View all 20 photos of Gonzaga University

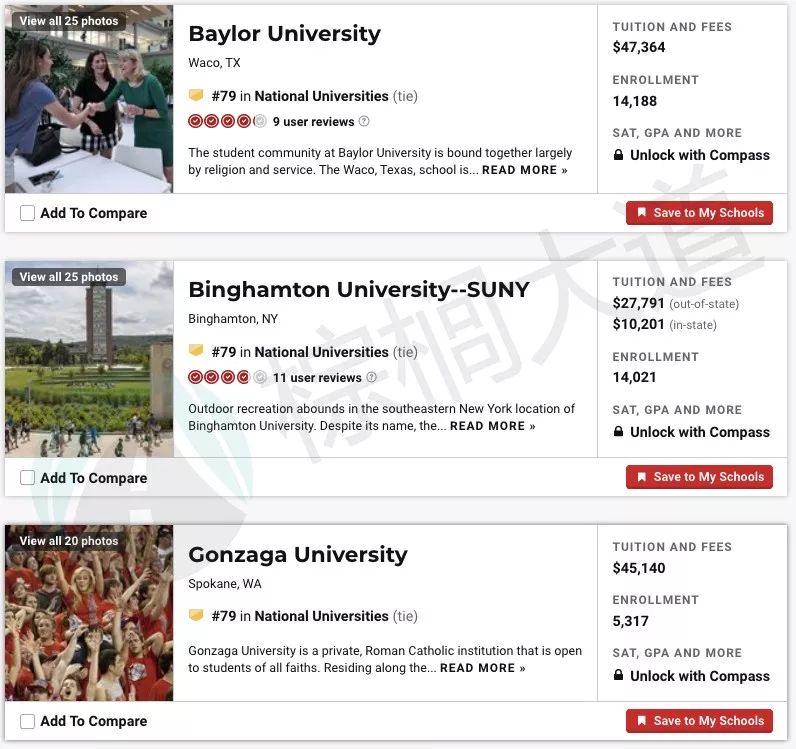click(x=68, y=541)
